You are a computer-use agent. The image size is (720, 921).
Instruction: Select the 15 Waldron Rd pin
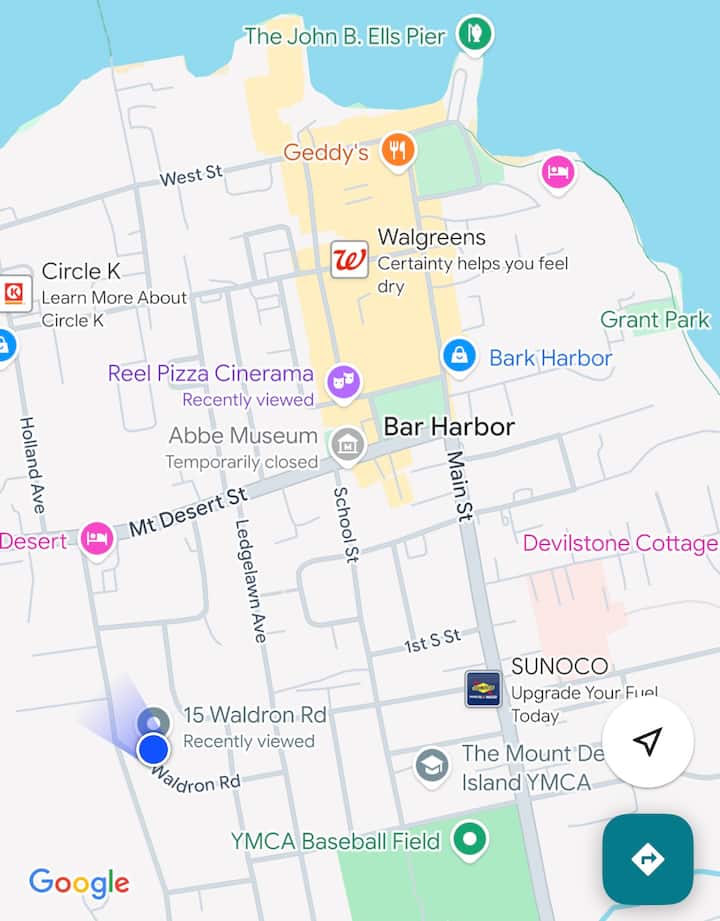[x=153, y=722]
